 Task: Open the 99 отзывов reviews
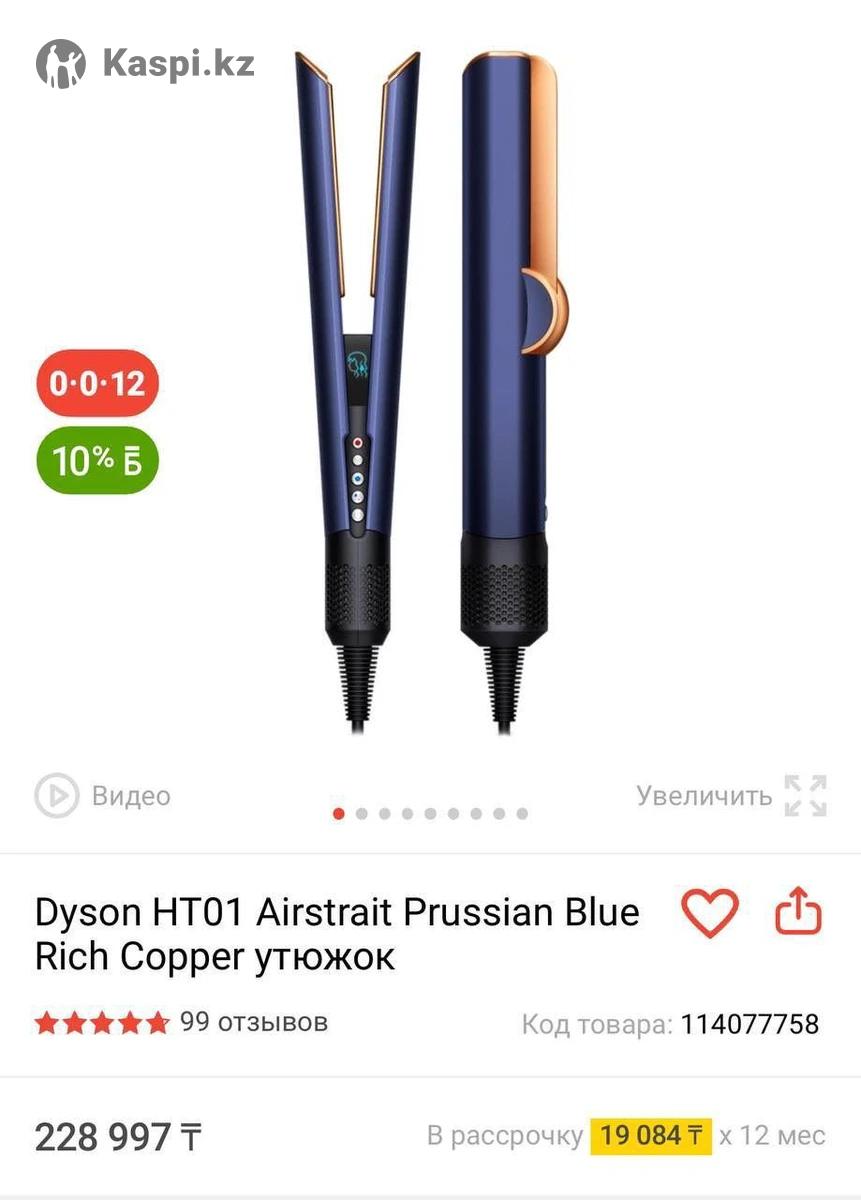(x=253, y=1022)
